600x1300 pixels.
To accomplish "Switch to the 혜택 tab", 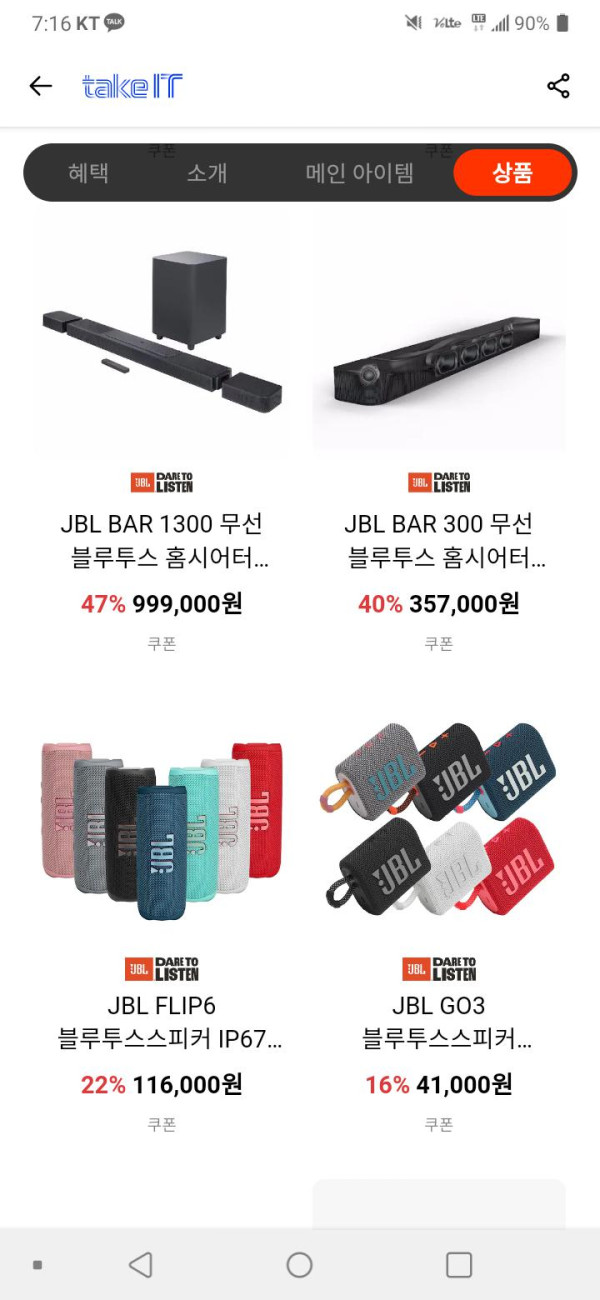I will [x=88, y=173].
